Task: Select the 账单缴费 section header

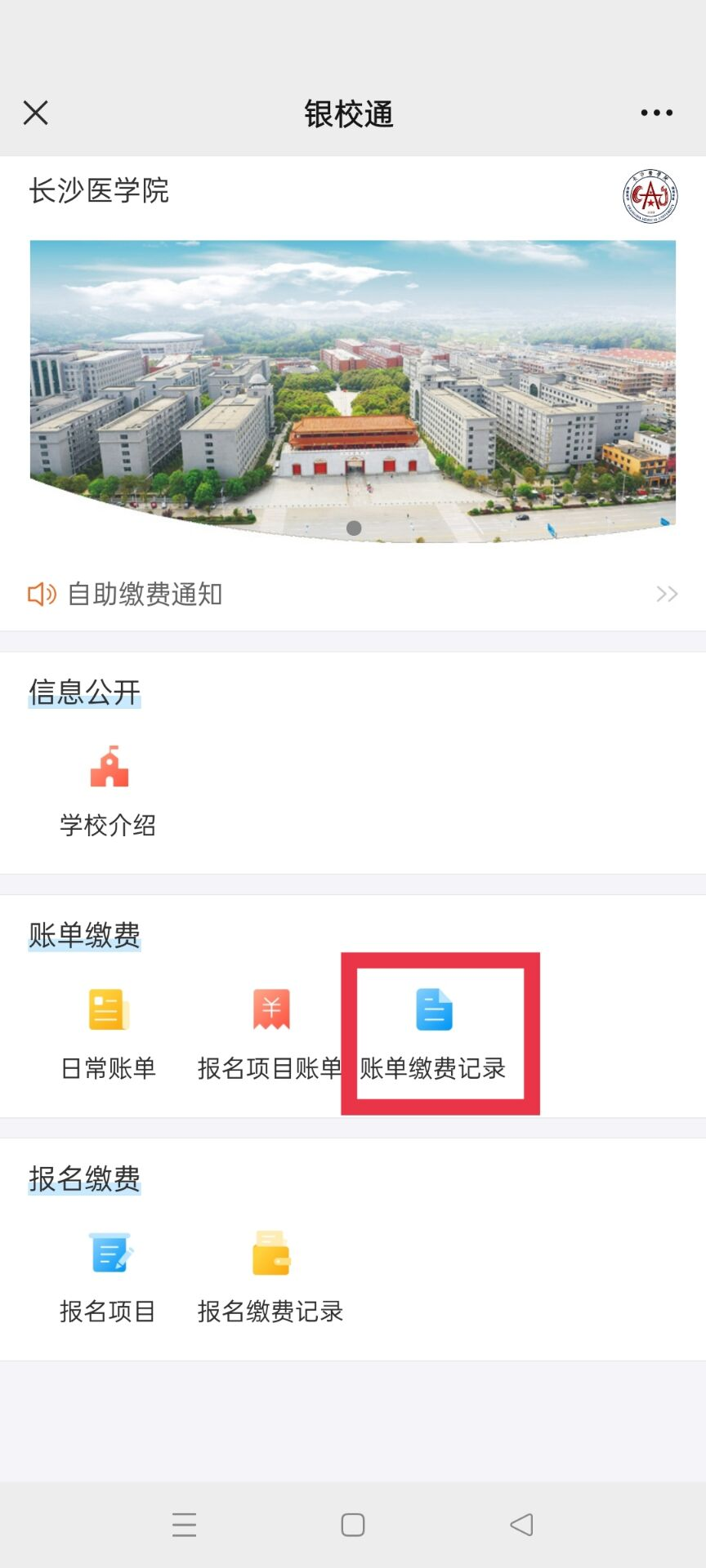Action: [x=85, y=935]
